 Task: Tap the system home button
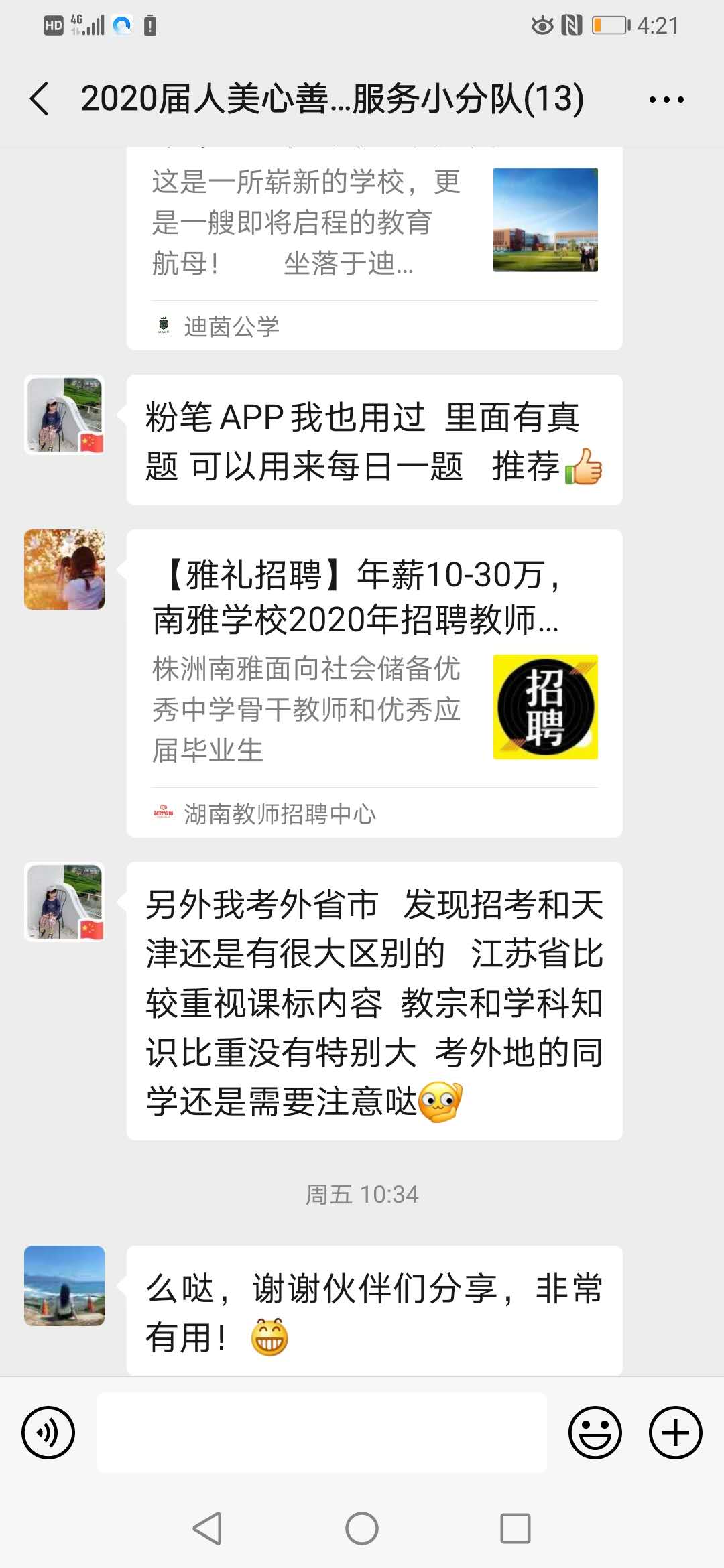point(362,1528)
